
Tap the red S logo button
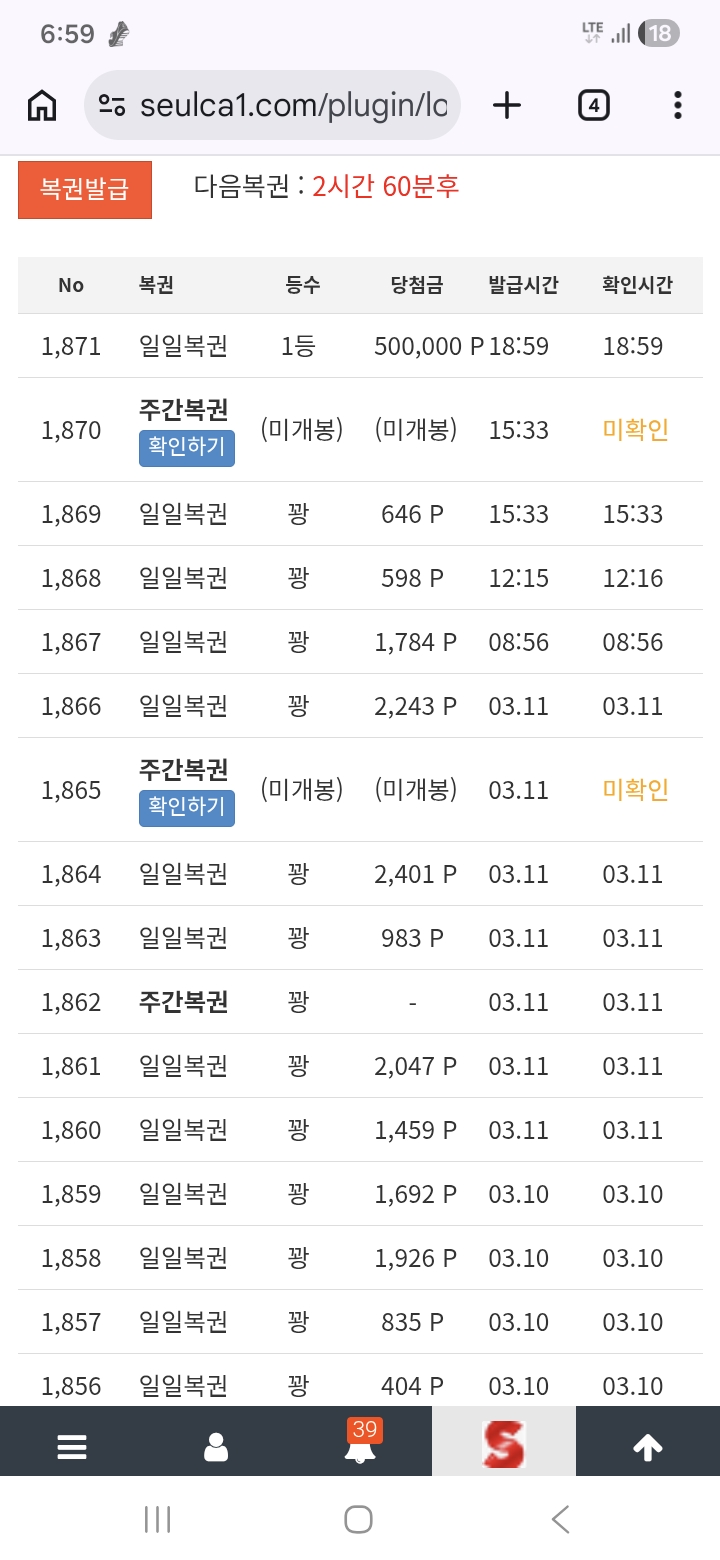tap(503, 1444)
